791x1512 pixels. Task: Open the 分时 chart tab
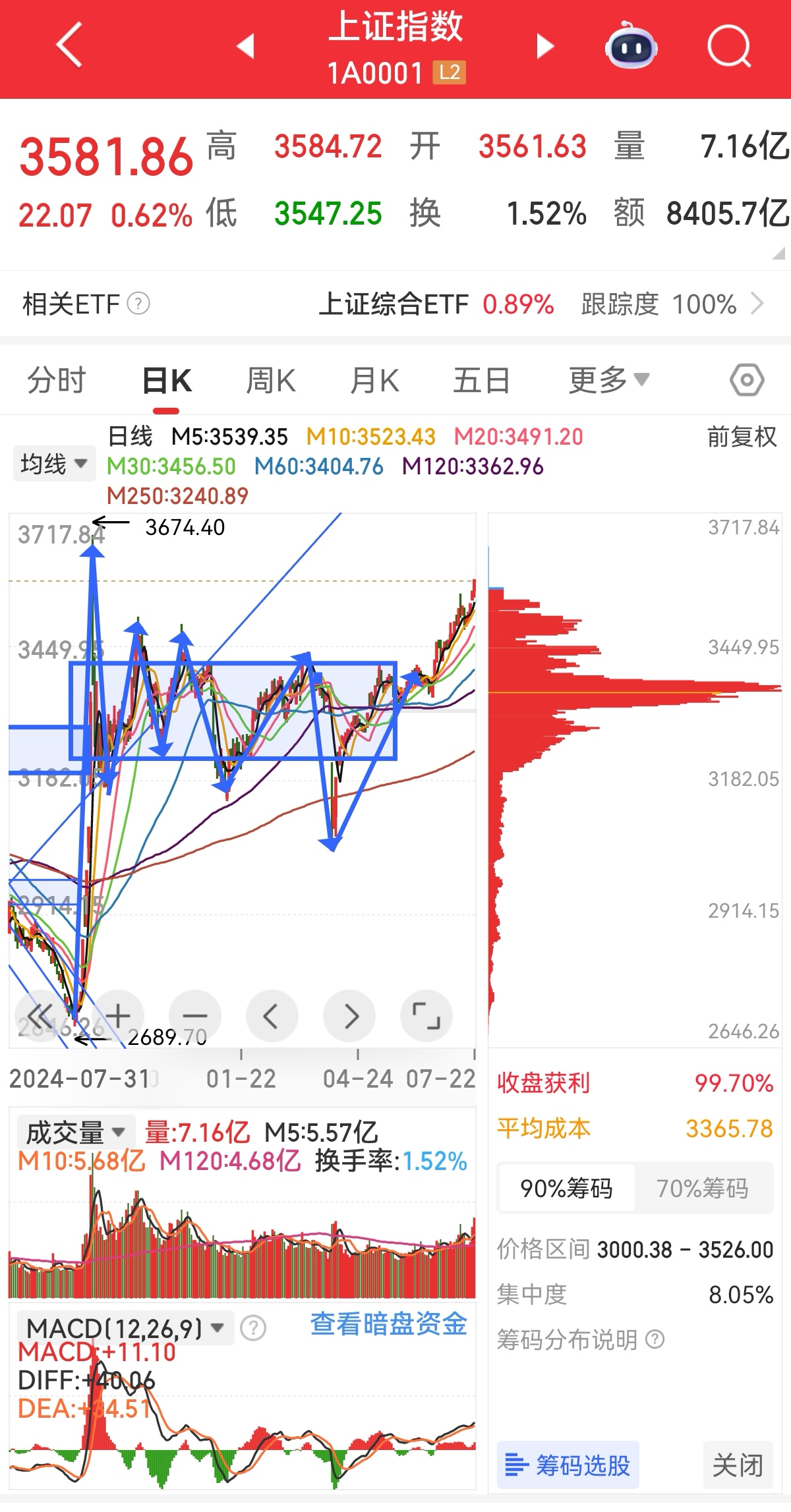click(x=57, y=379)
